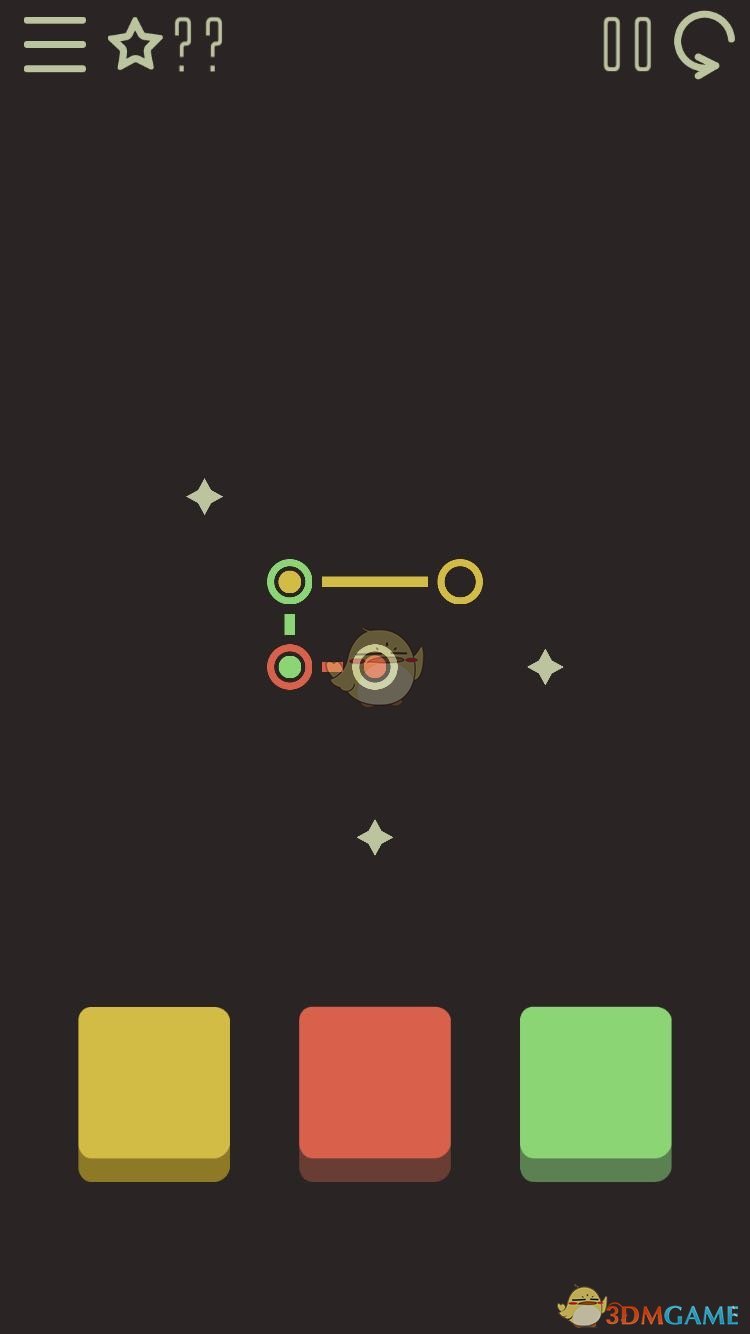Viewport: 750px width, 1334px height.
Task: Open the hamburger menu
Action: click(x=55, y=45)
